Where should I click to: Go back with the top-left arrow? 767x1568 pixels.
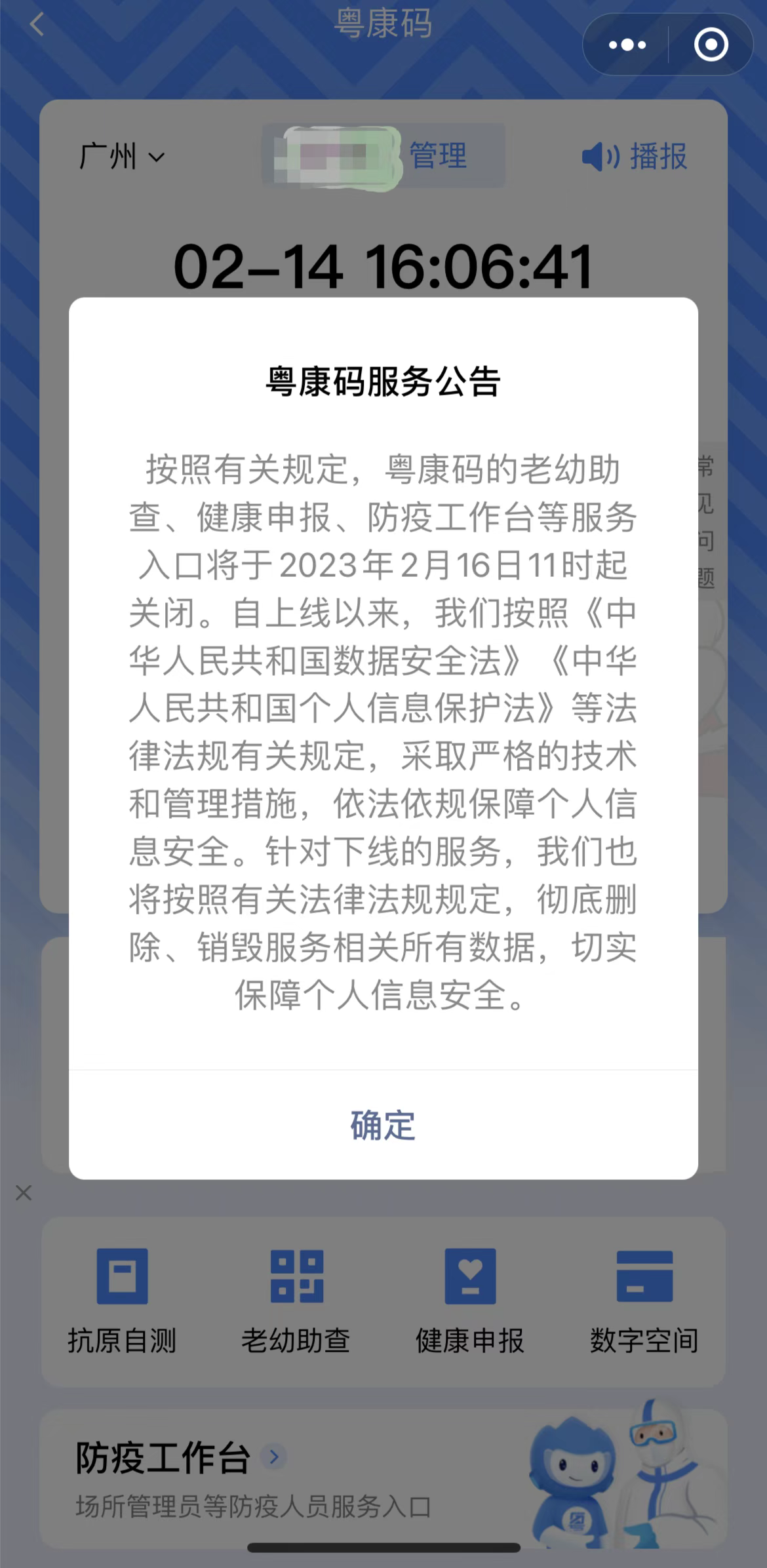click(x=37, y=25)
